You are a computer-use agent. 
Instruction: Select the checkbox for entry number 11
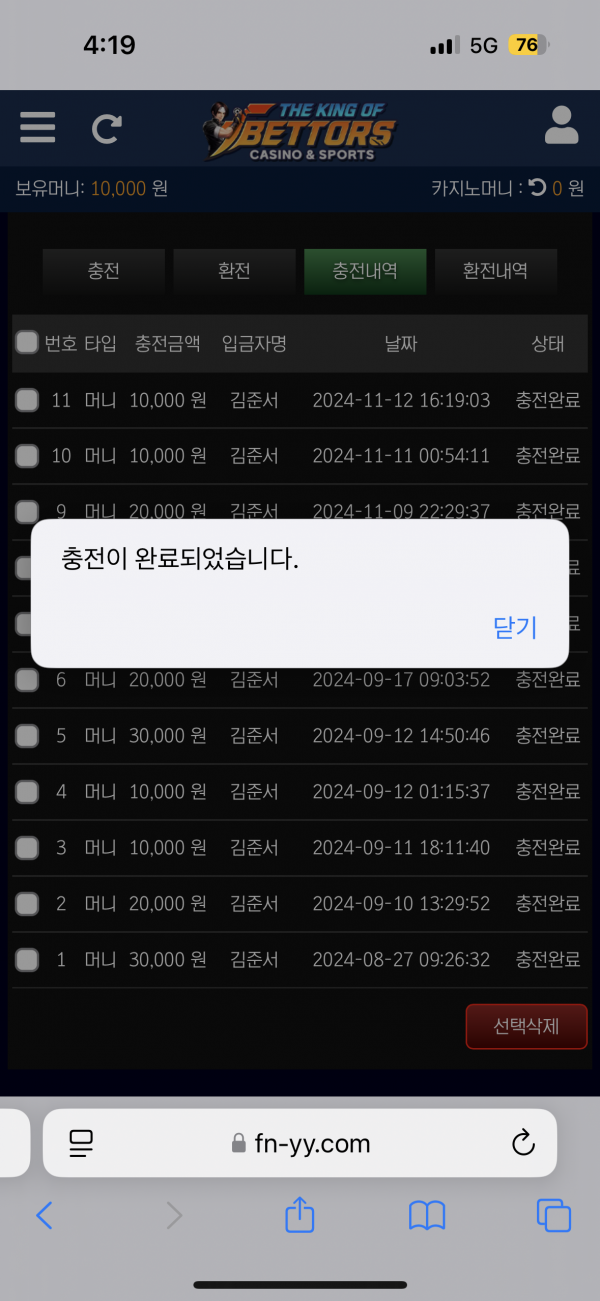point(27,400)
